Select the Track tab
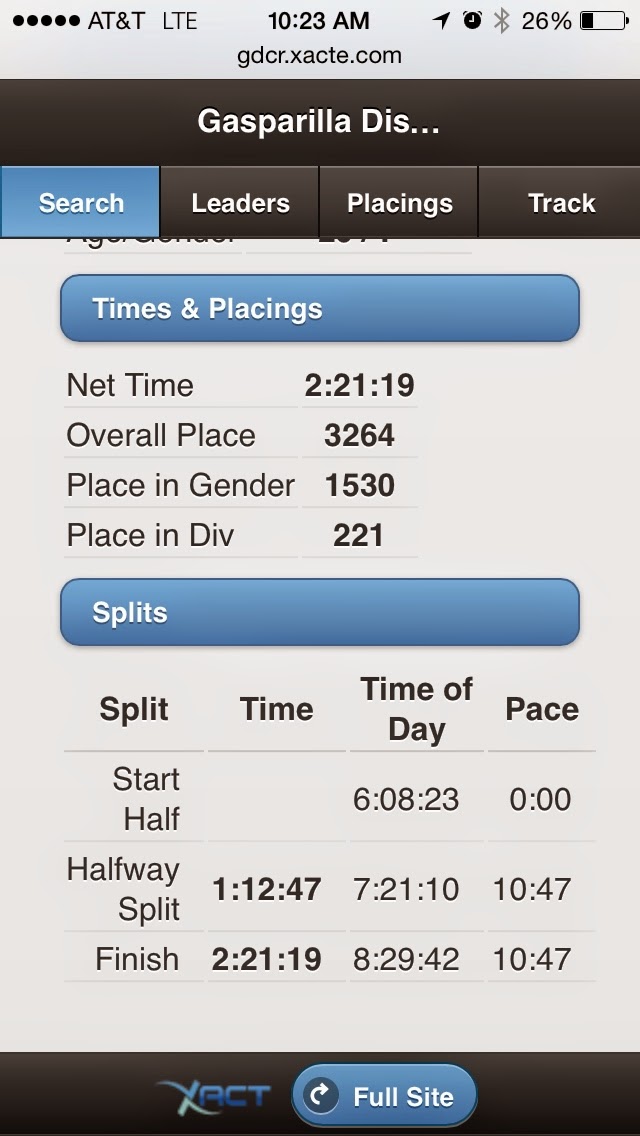 pos(560,203)
